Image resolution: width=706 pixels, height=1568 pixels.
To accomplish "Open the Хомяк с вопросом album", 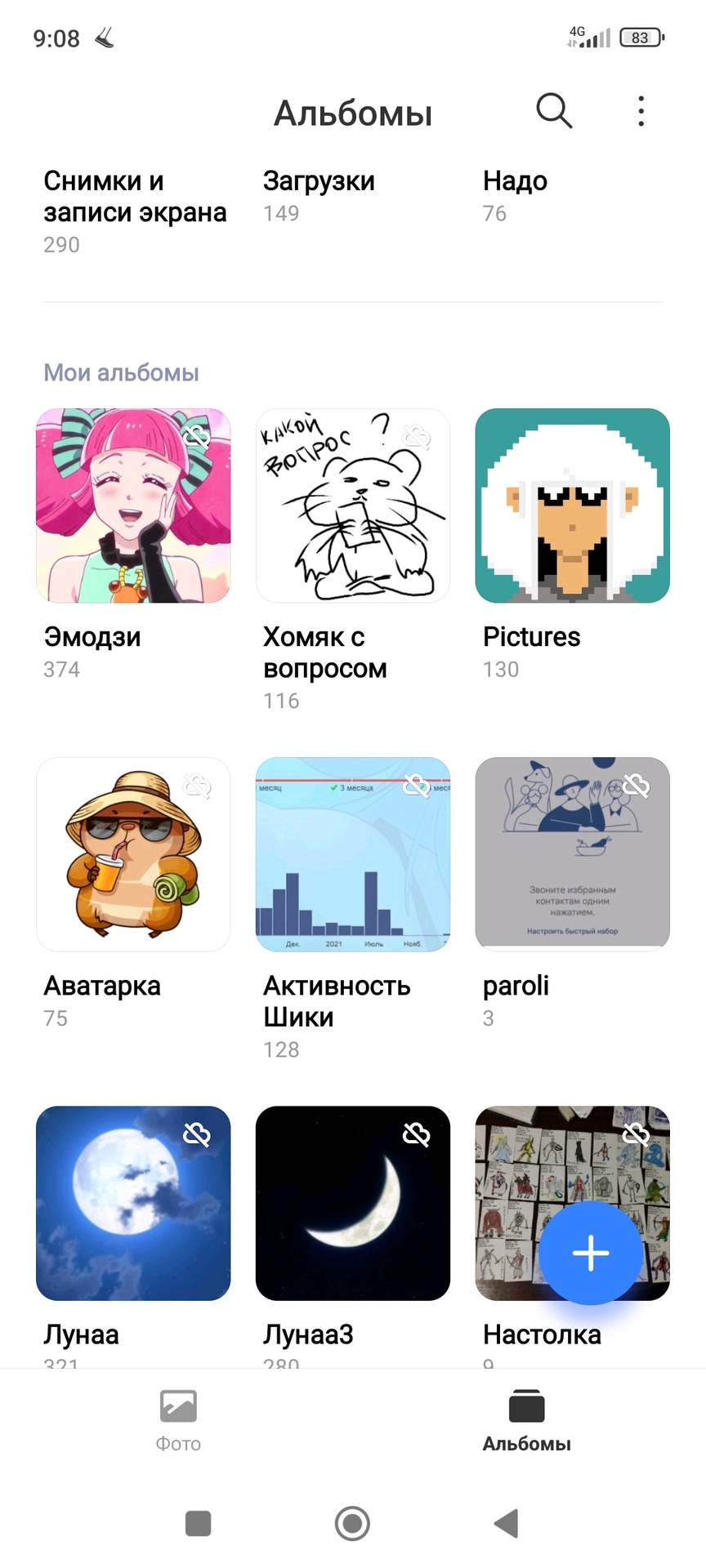I will 352,506.
